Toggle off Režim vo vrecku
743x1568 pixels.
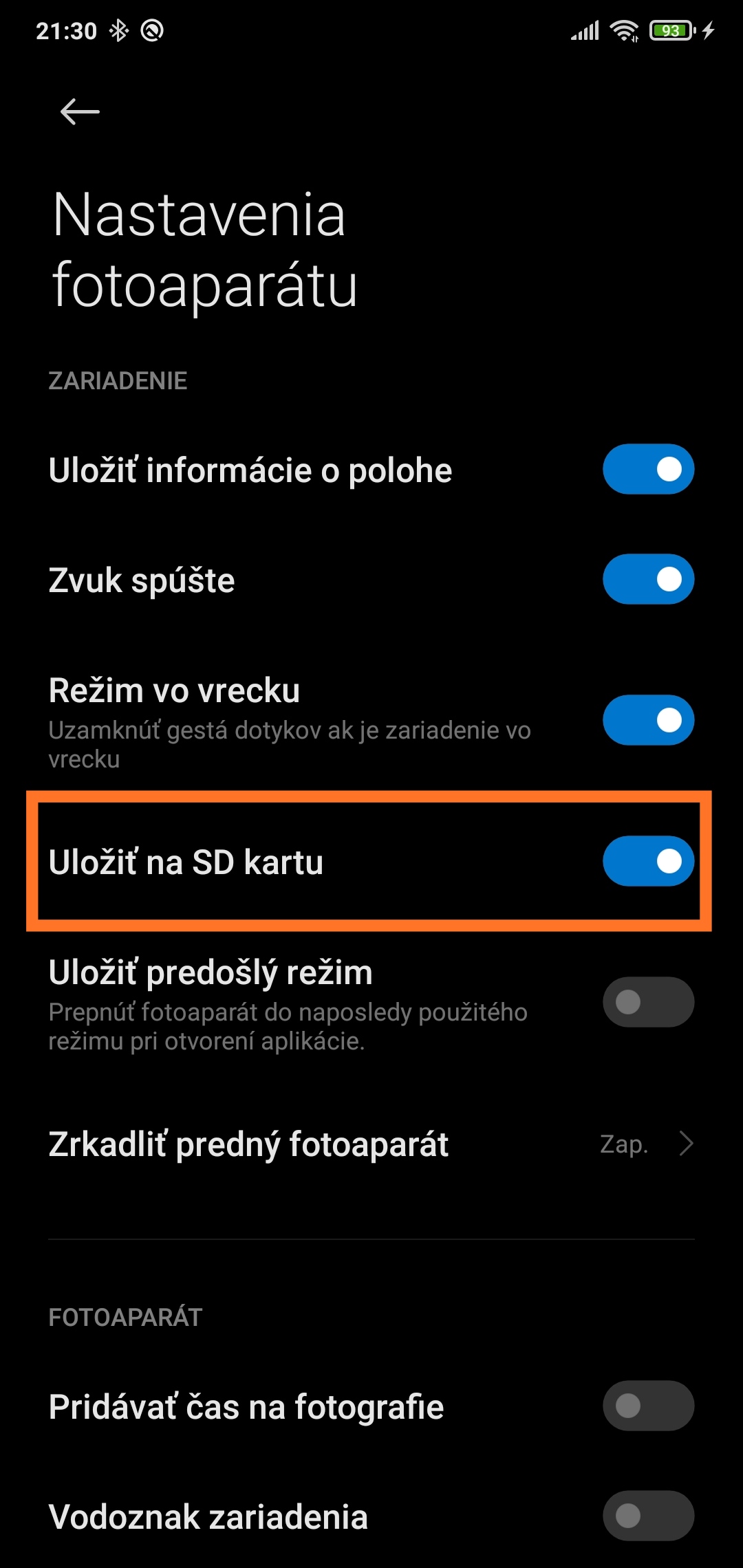tap(647, 719)
